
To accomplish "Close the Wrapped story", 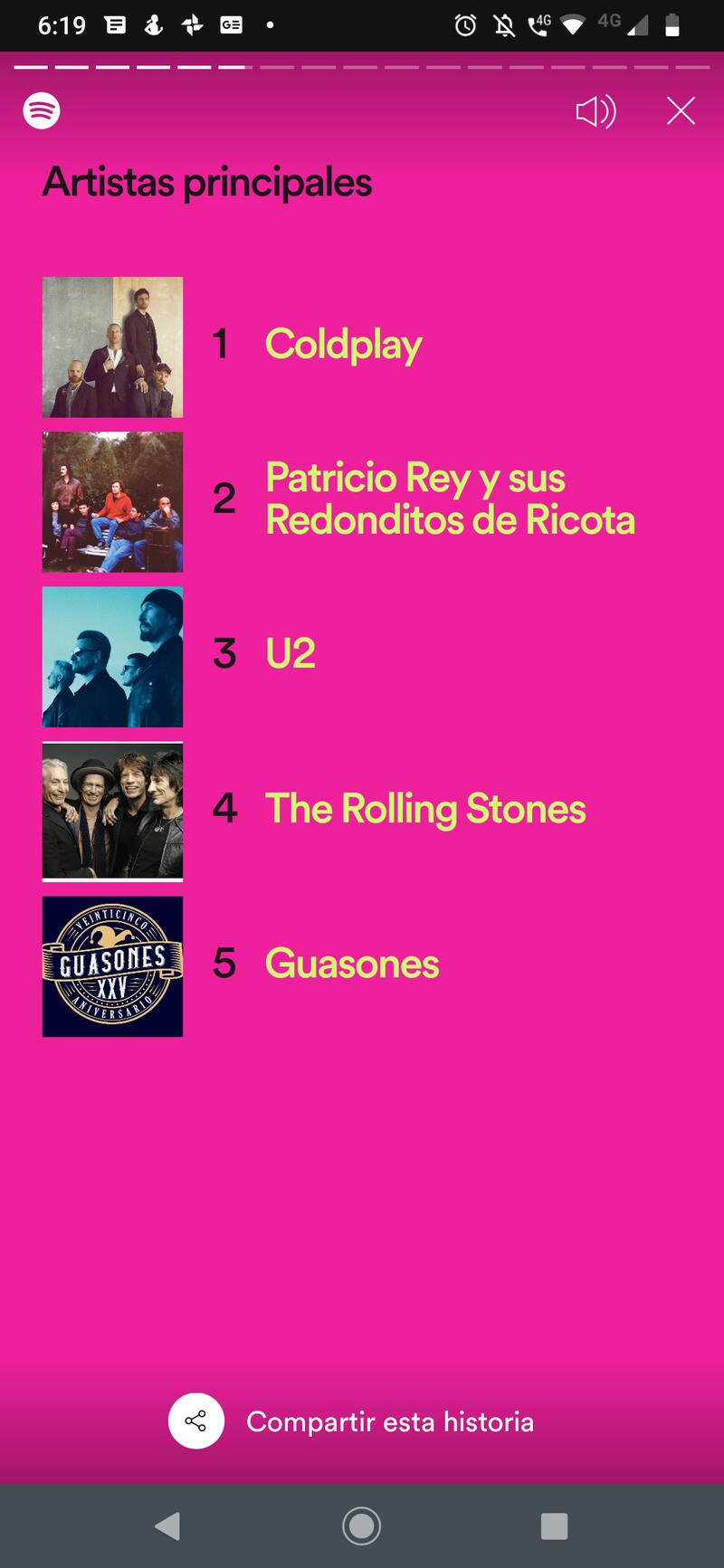I will coord(681,111).
